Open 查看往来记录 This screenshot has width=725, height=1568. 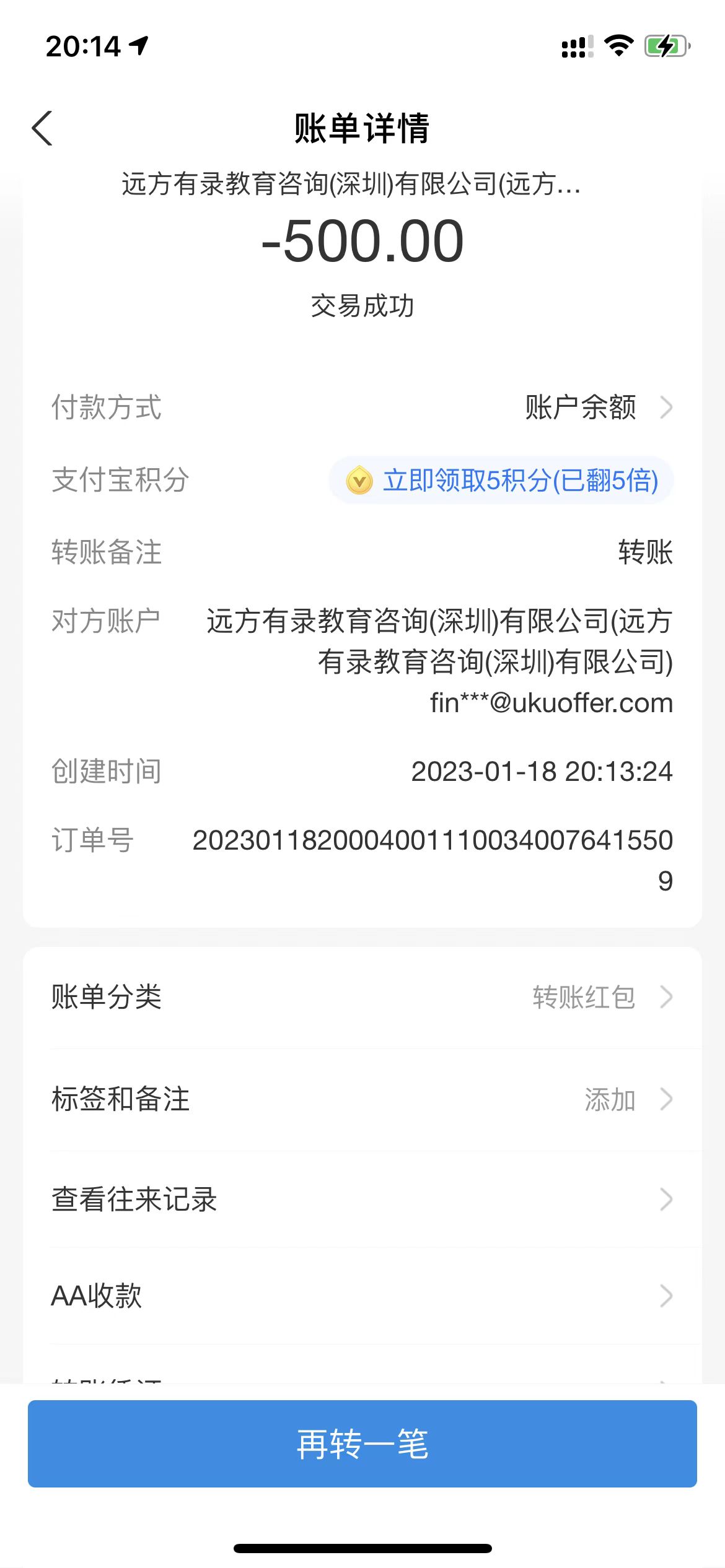click(x=362, y=1199)
